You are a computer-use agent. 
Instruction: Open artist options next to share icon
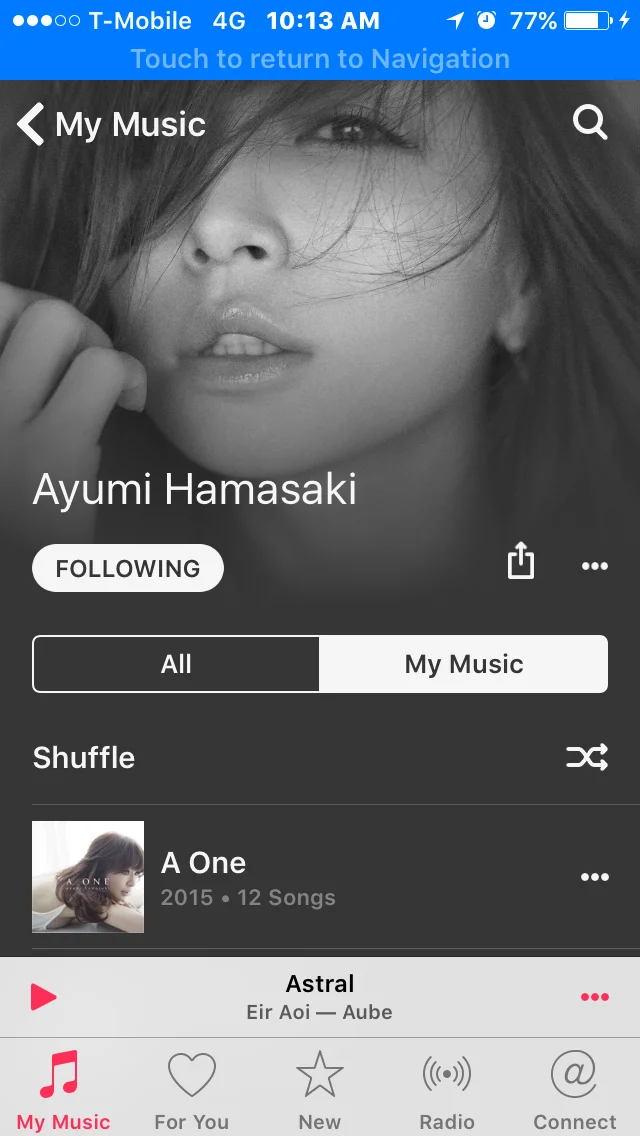[595, 567]
